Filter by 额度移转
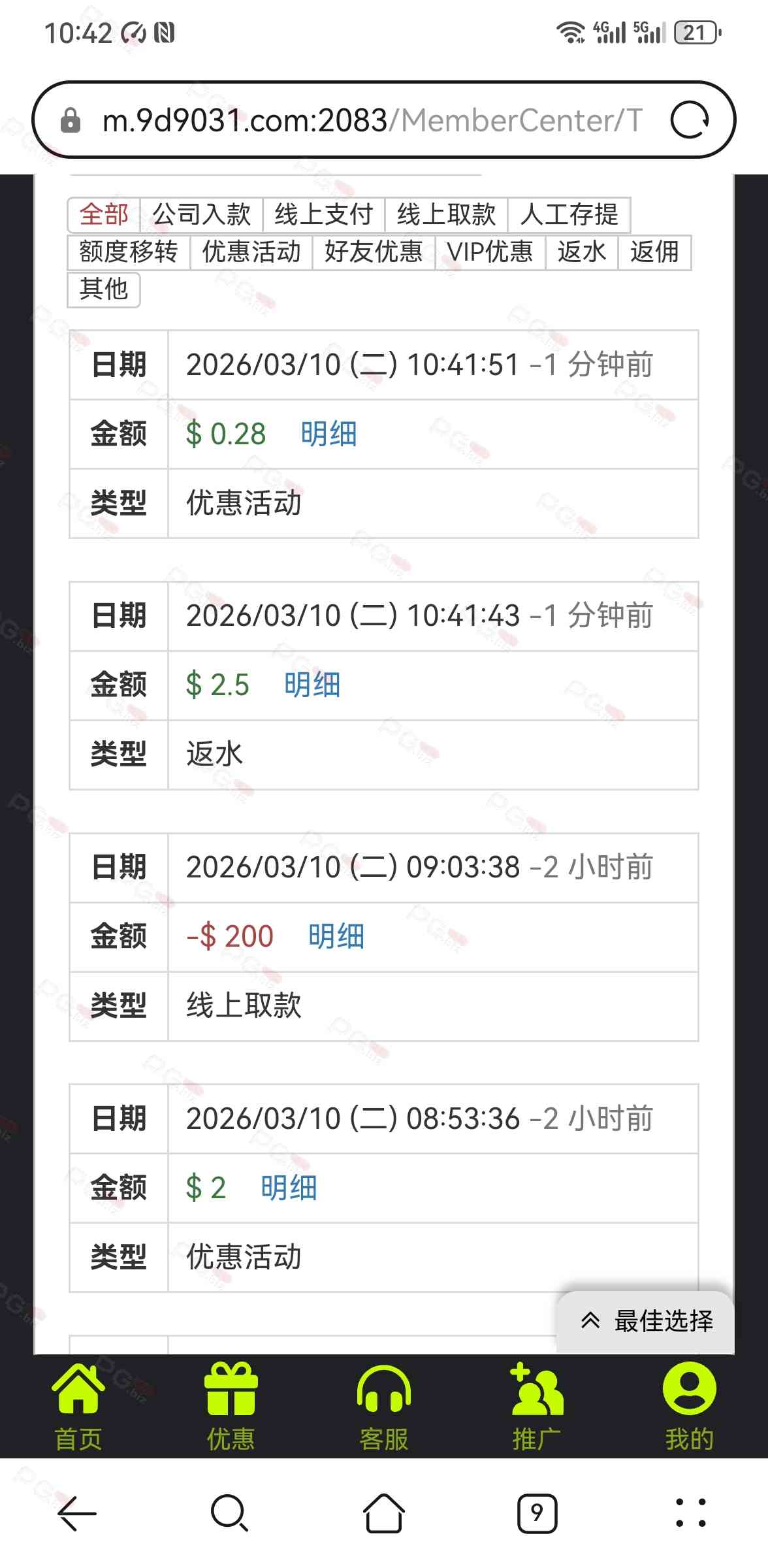The width and height of the screenshot is (768, 1568). (x=128, y=252)
